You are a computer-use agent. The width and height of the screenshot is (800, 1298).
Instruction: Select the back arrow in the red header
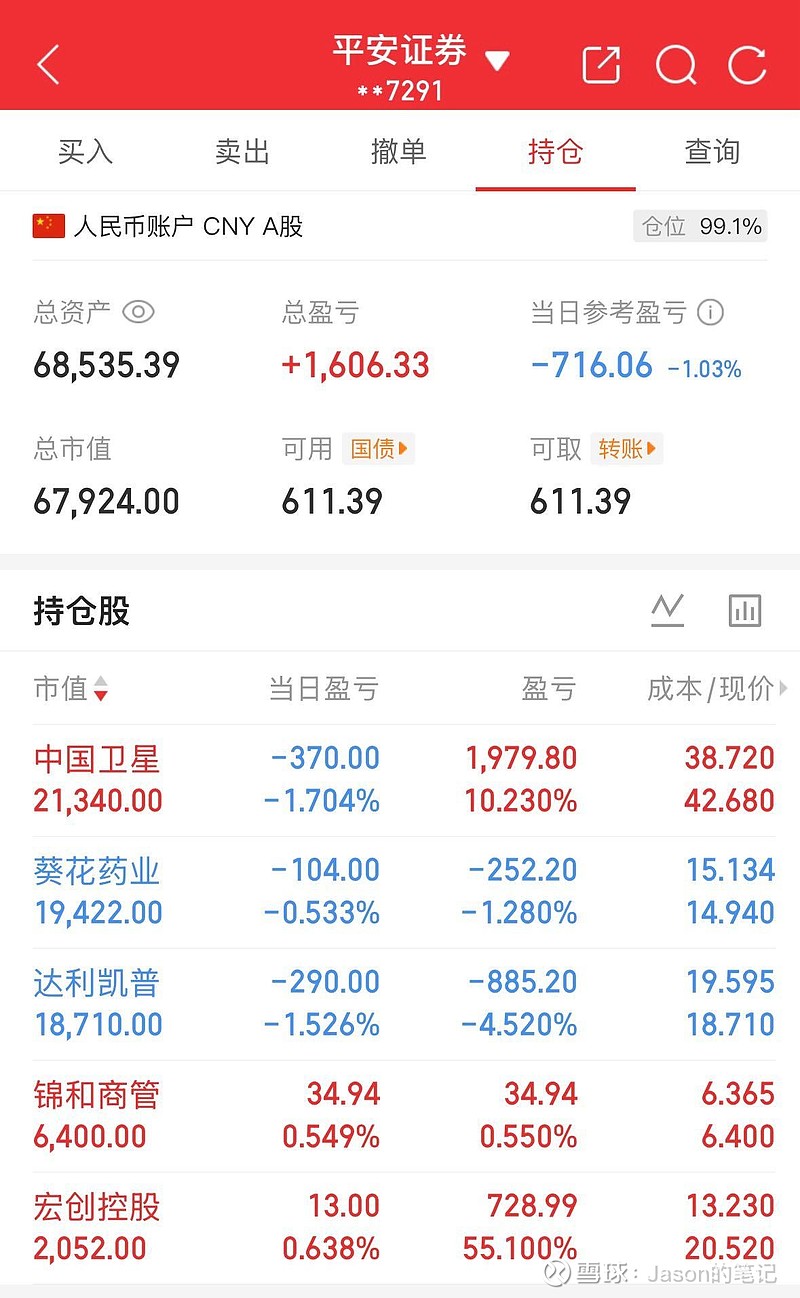[x=47, y=64]
